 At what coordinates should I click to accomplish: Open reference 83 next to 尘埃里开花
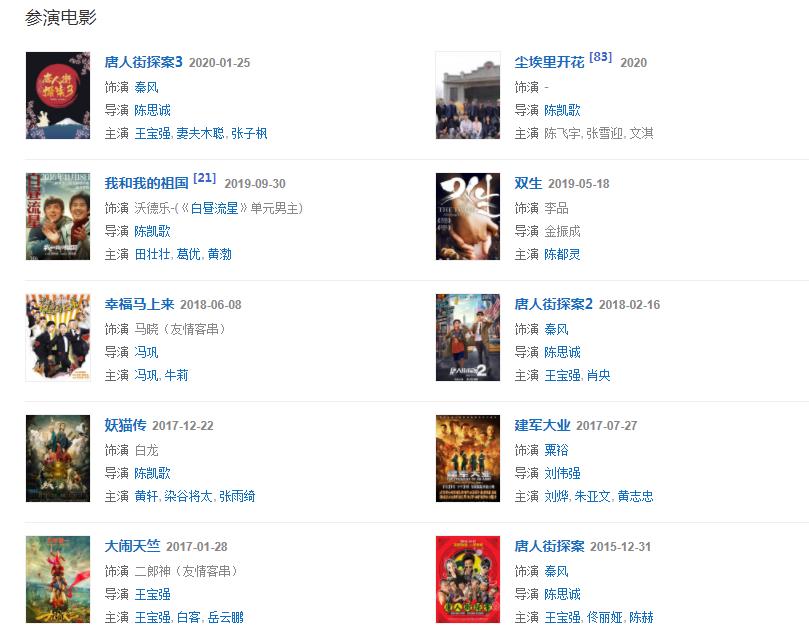[600, 57]
